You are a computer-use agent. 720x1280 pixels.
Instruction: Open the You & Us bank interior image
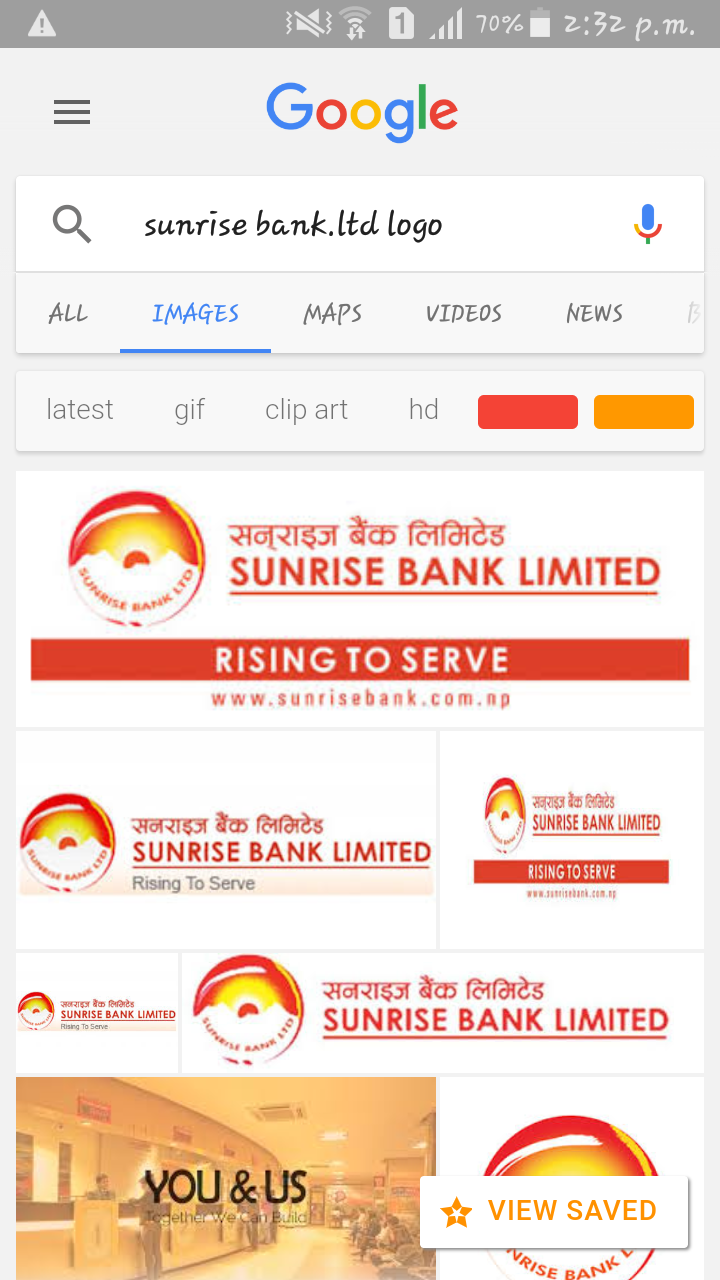pos(226,1178)
